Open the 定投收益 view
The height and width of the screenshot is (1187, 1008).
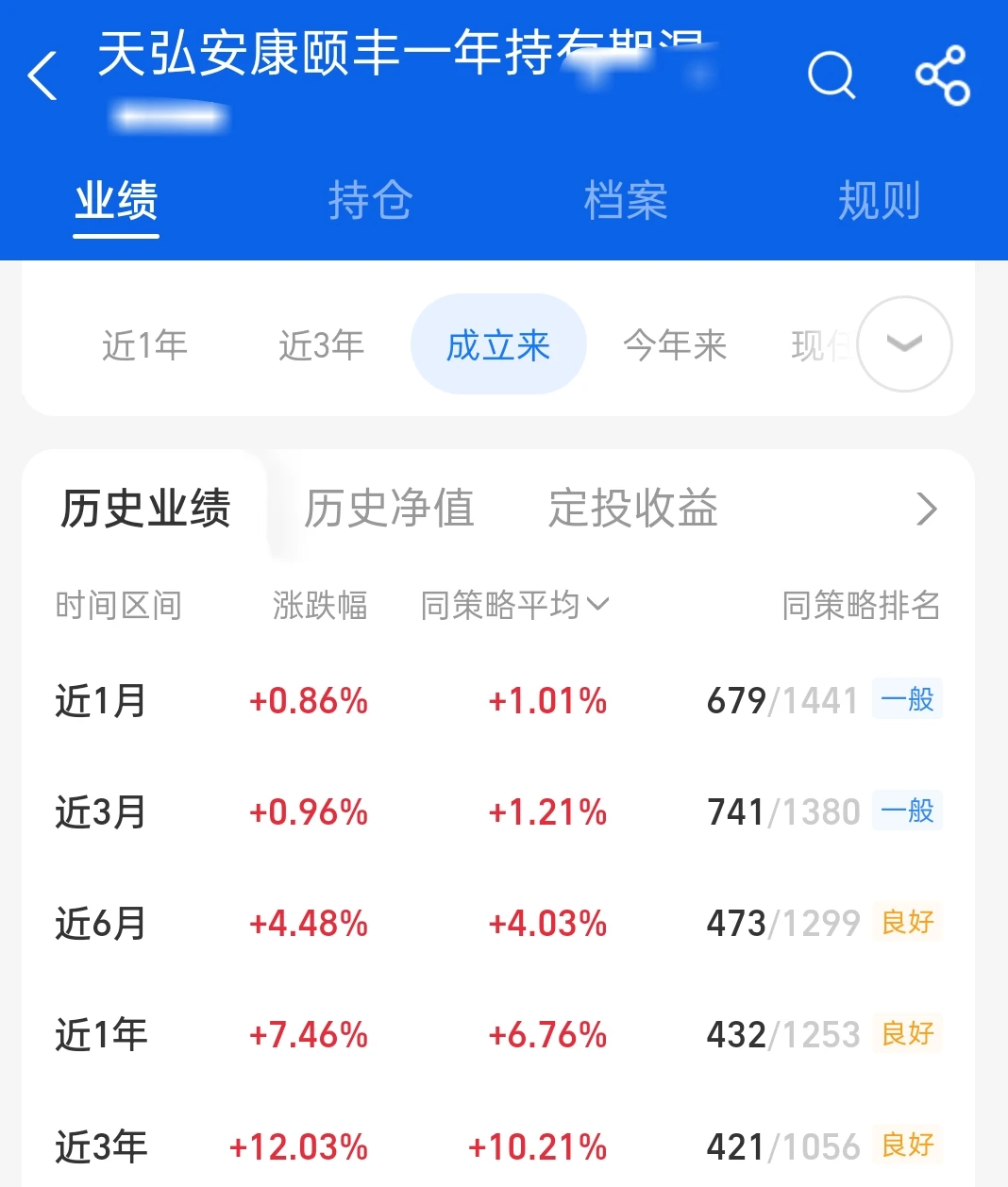[632, 510]
